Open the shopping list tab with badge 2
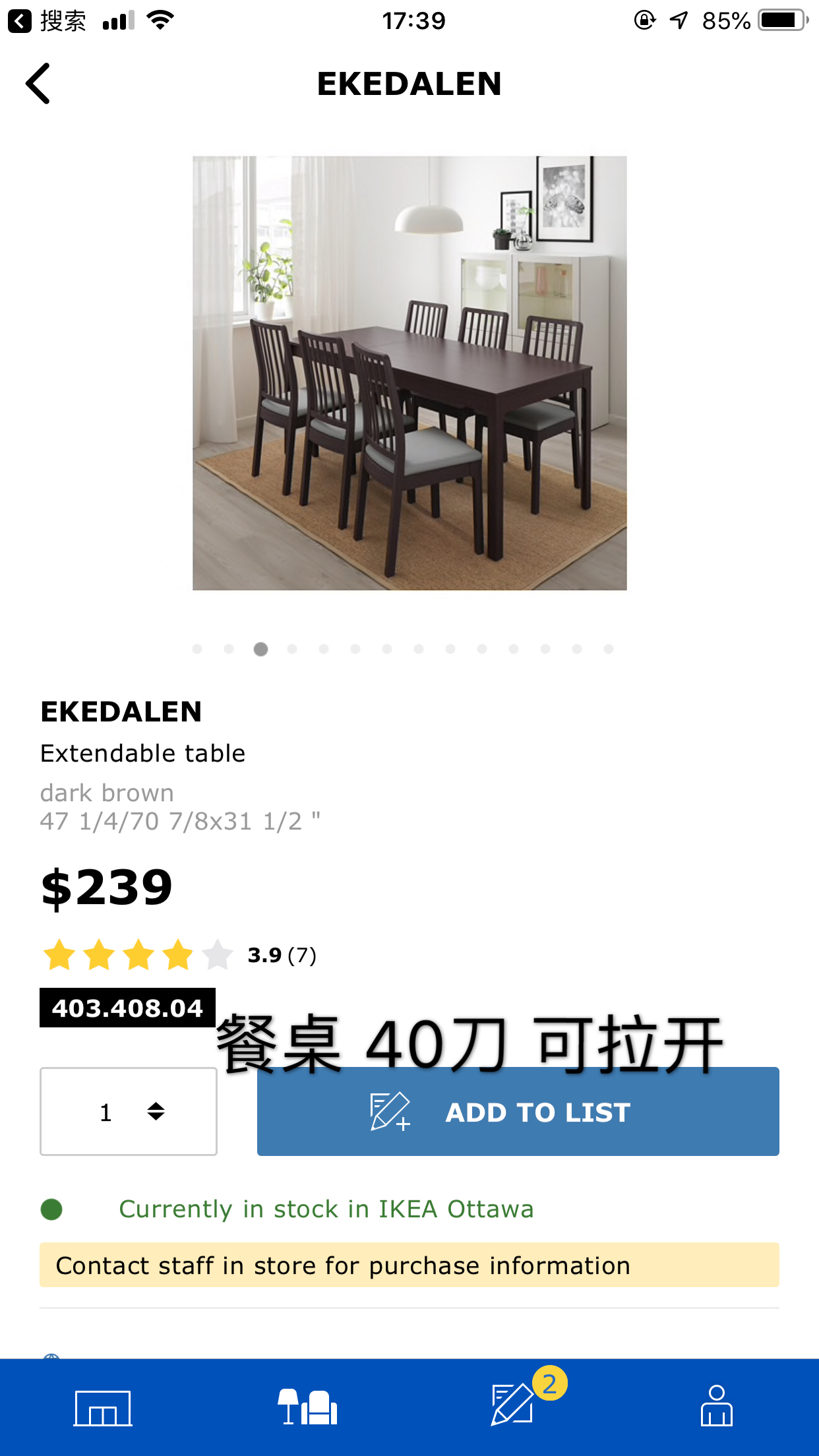Screen dimensions: 819x1456 click(x=513, y=1405)
